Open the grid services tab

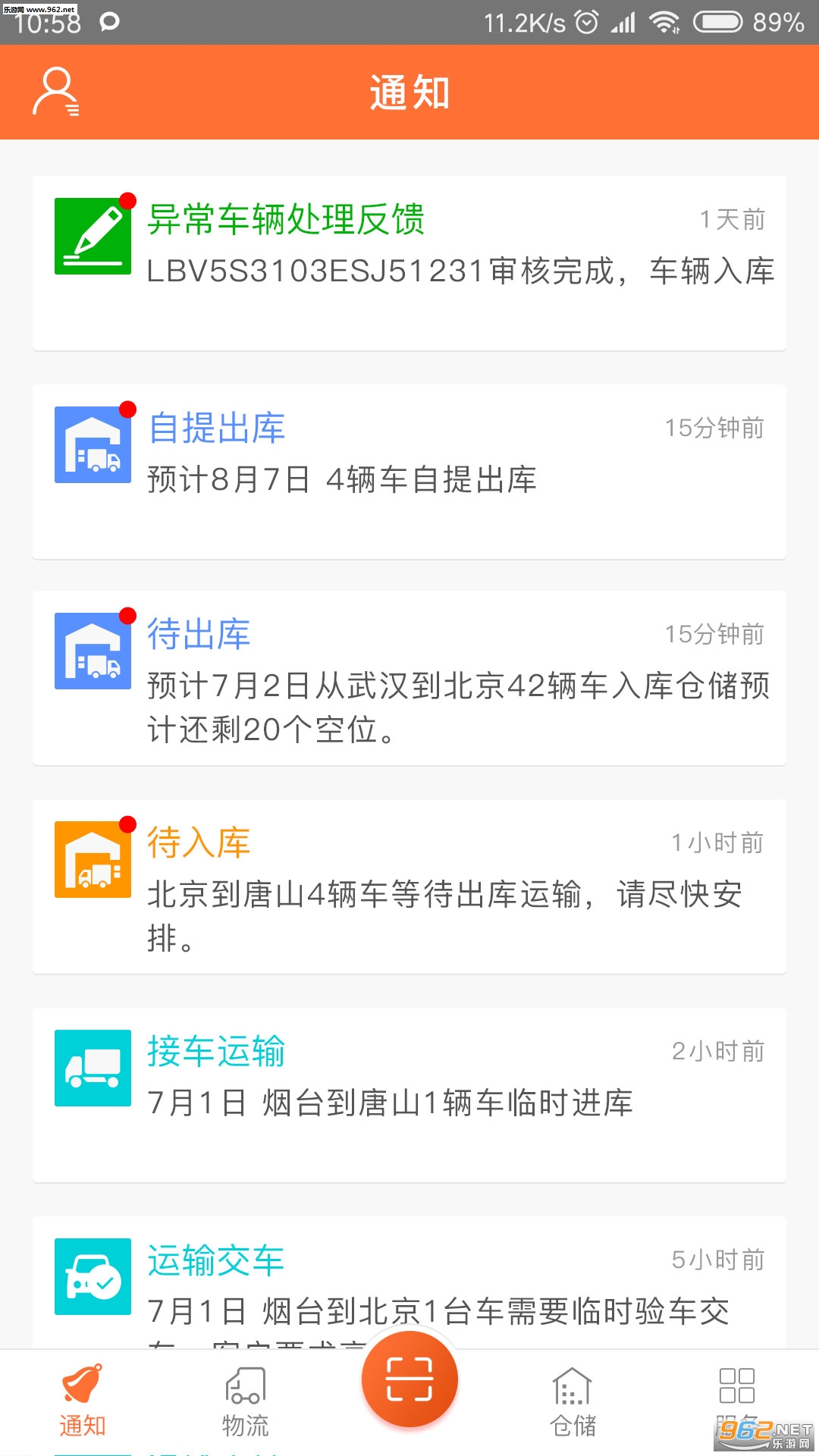(737, 1401)
